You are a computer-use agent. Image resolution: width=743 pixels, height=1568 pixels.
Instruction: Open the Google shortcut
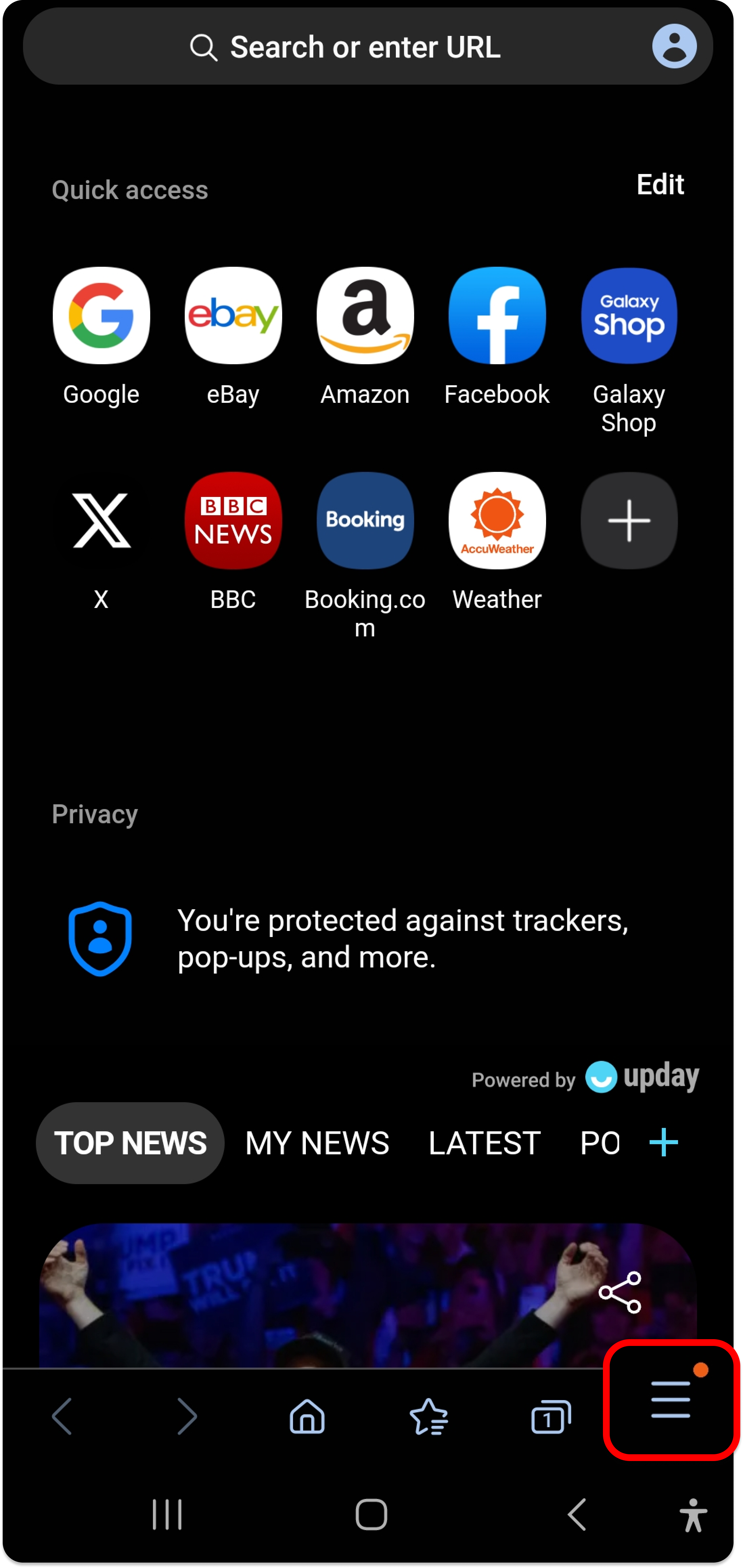click(x=101, y=315)
